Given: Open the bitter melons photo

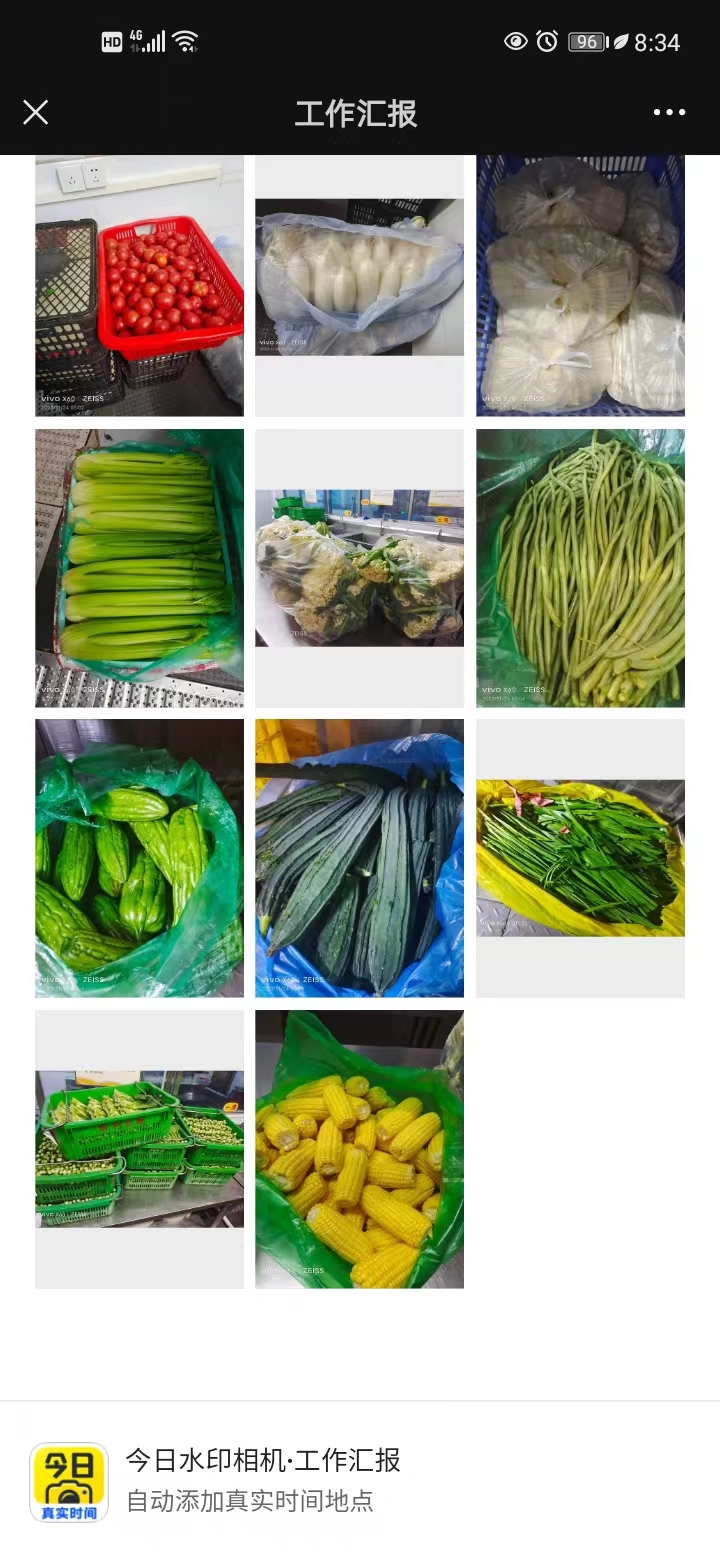Looking at the screenshot, I should 139,858.
